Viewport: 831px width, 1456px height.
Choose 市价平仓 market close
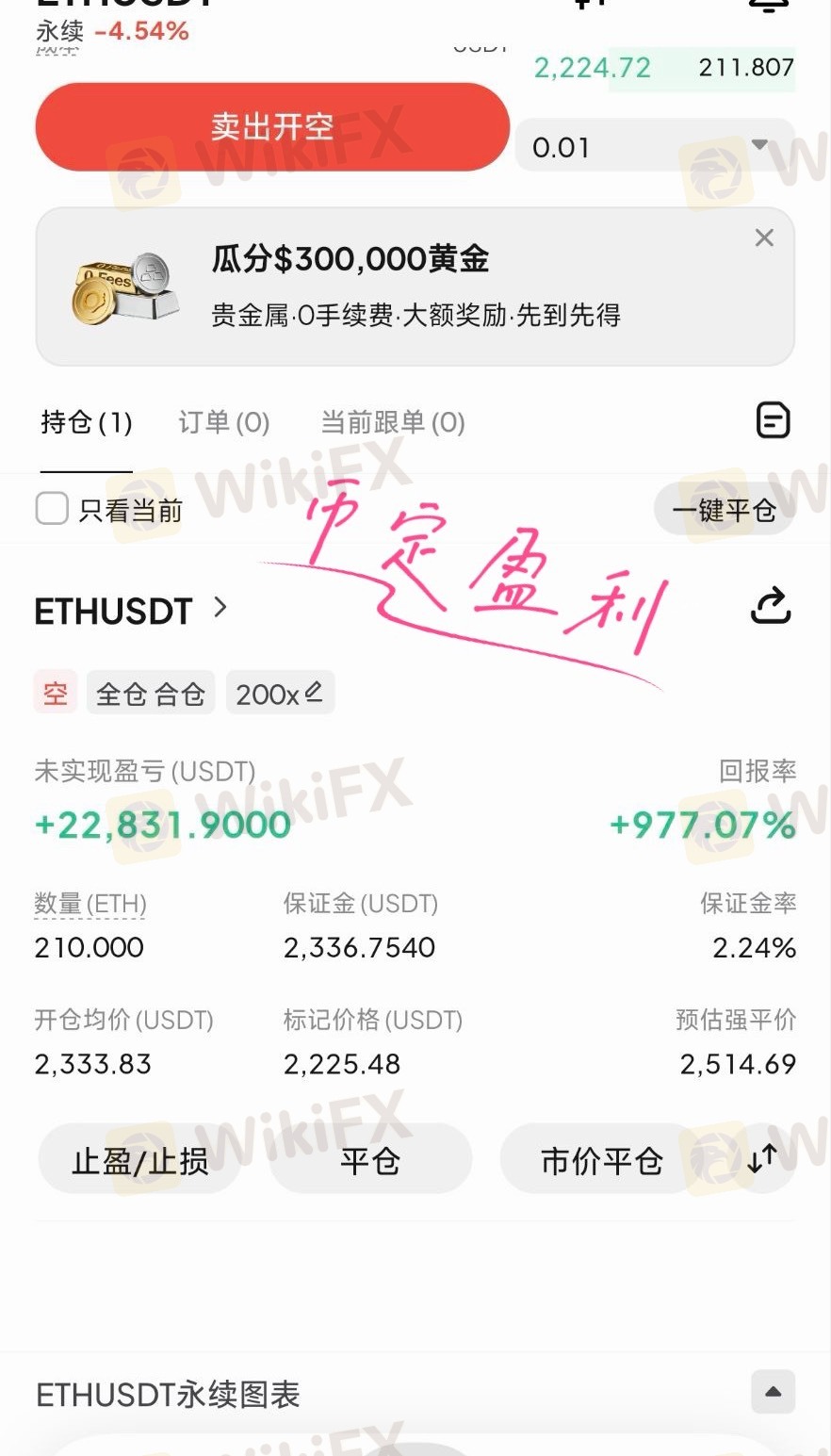(600, 1161)
